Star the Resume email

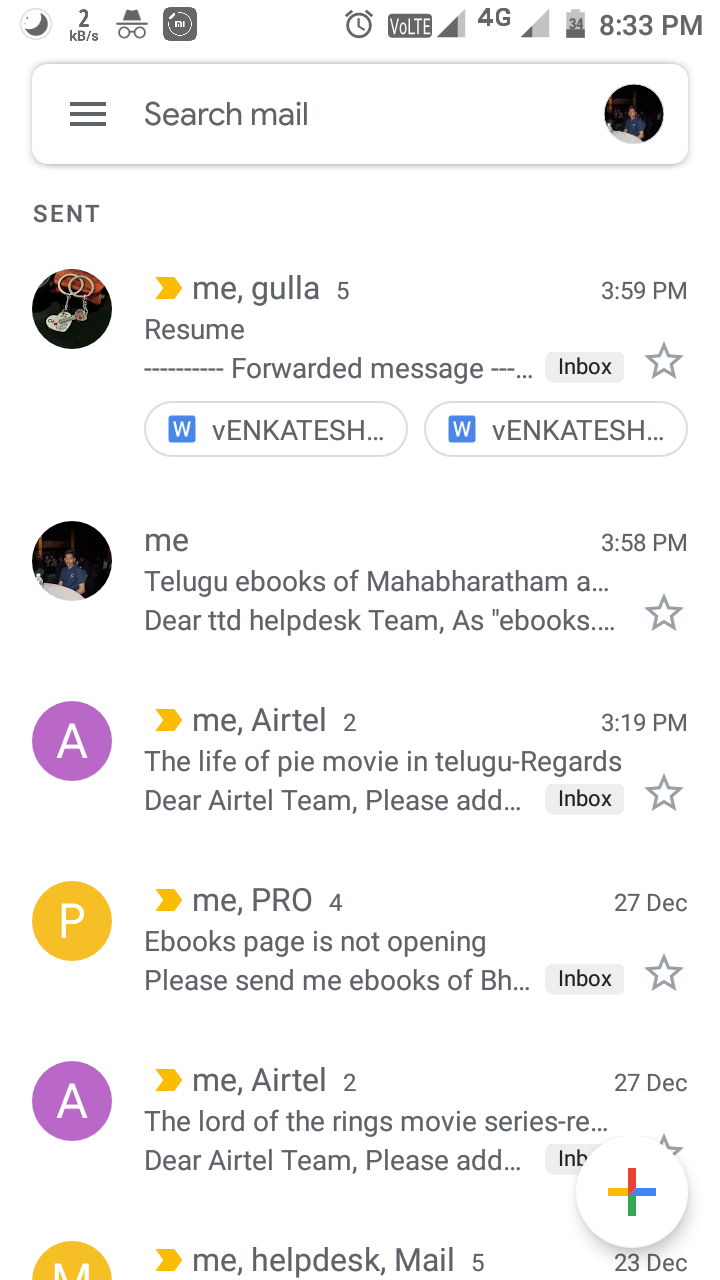coord(664,362)
